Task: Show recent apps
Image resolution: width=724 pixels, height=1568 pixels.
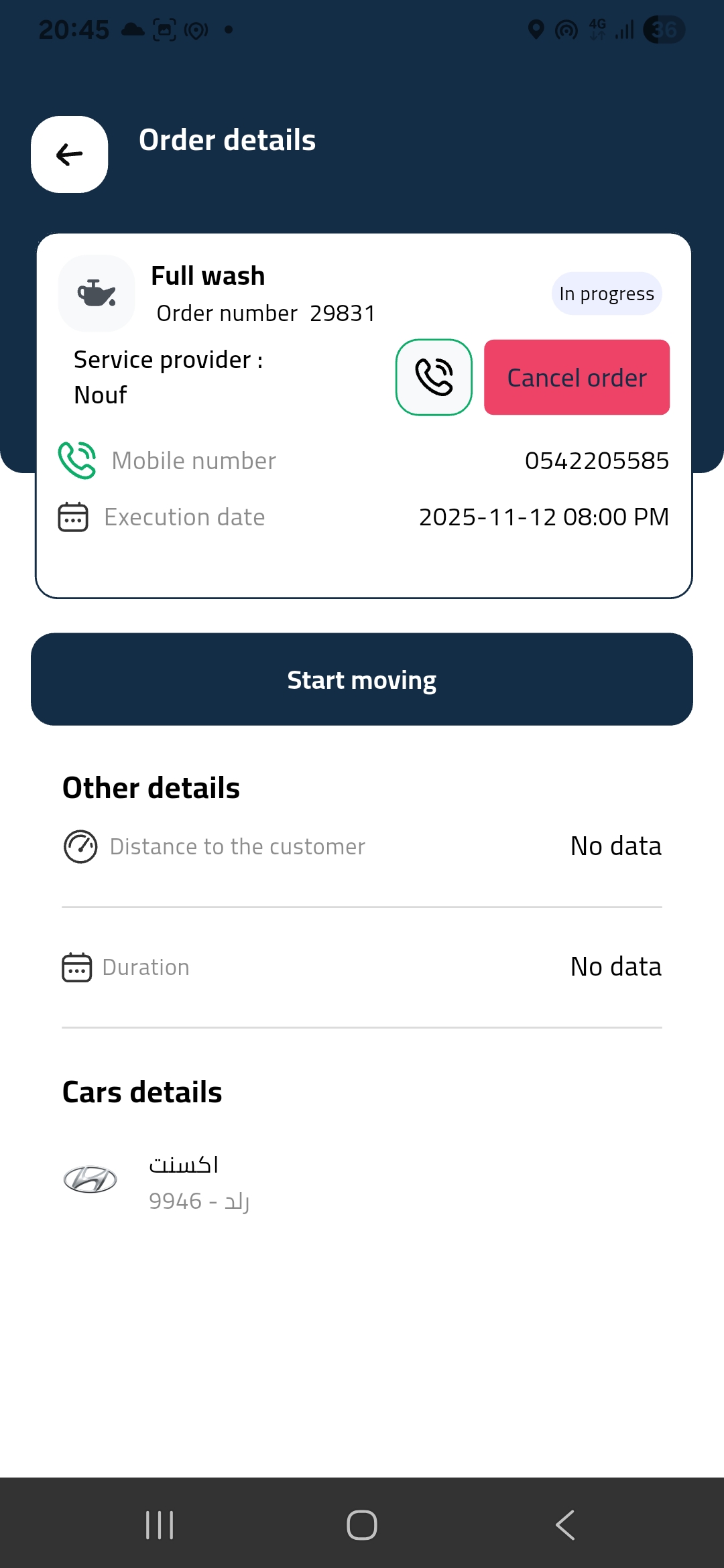Action: point(160,1525)
